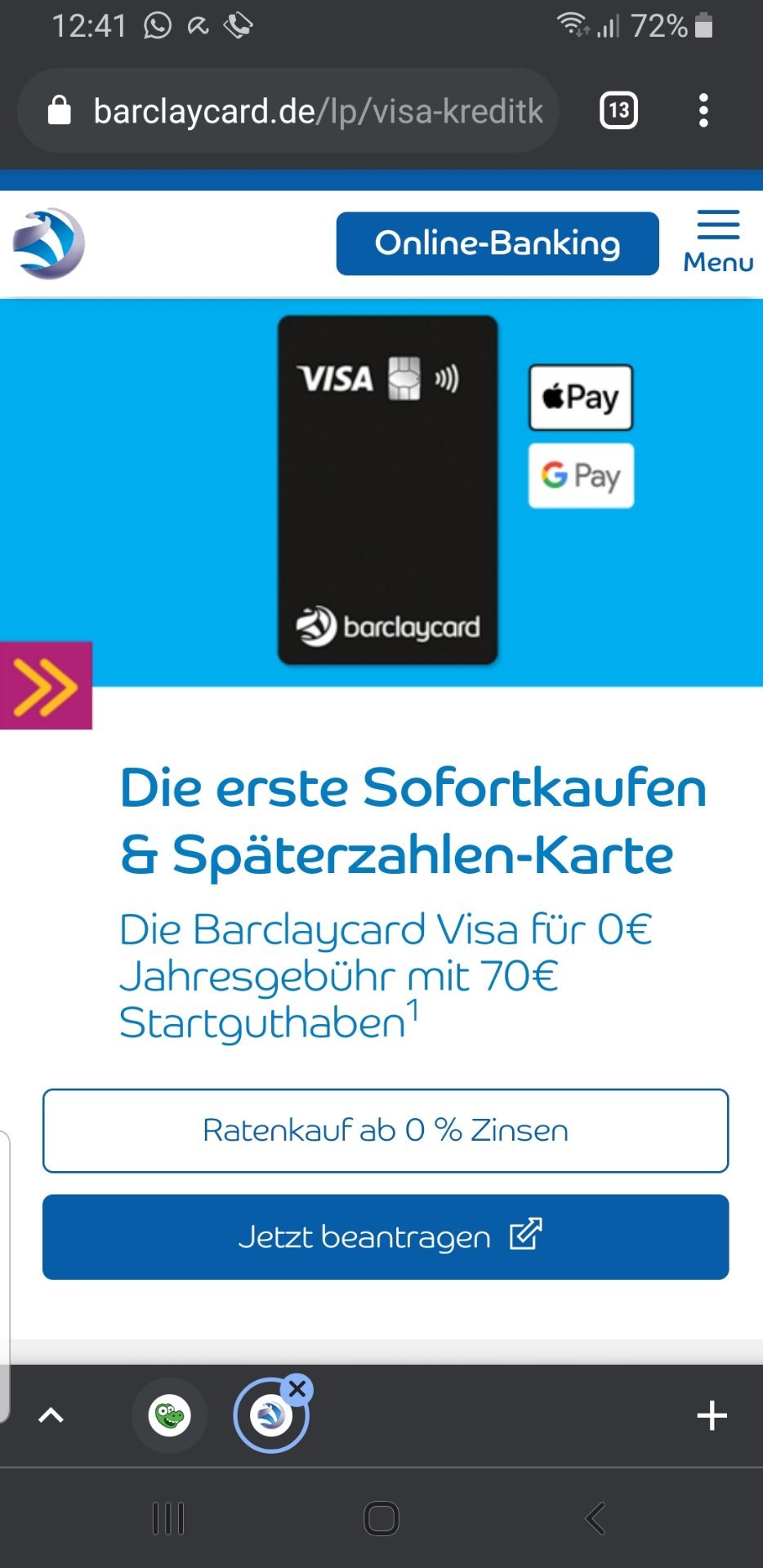Viewport: 763px width, 1568px height.
Task: Open the browser overflow menu
Action: 703,110
